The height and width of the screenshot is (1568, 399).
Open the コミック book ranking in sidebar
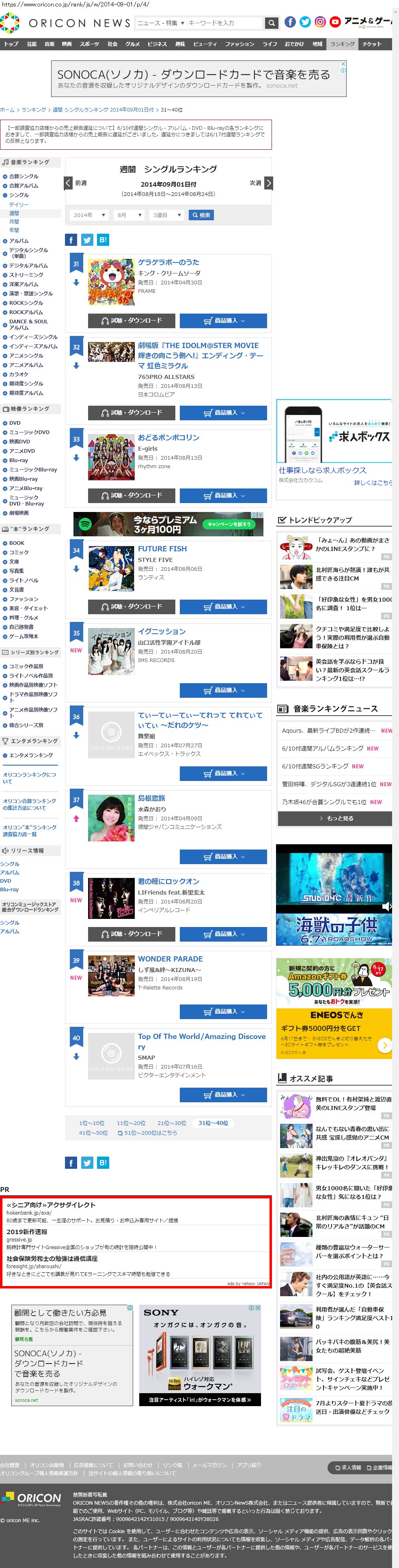click(18, 552)
